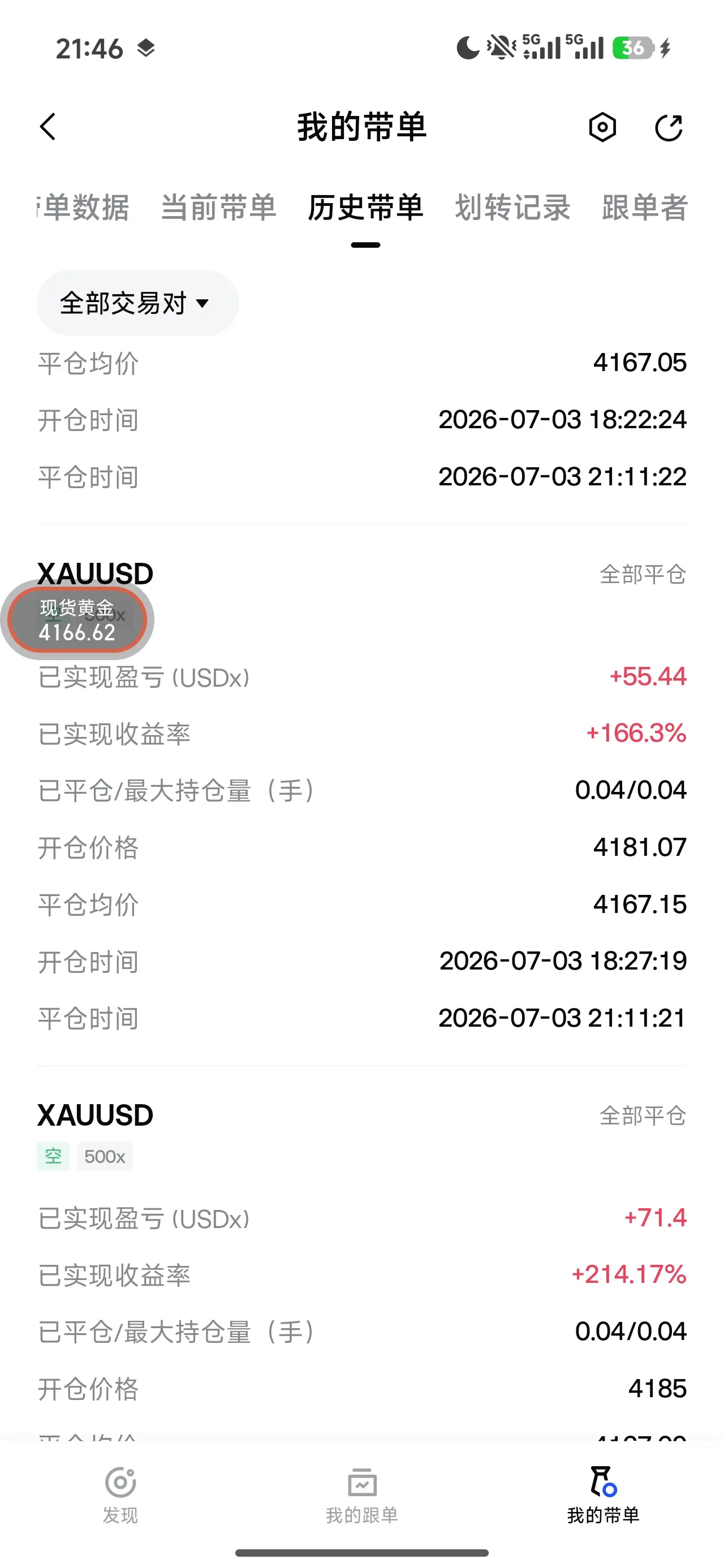This screenshot has width=724, height=1568.
Task: Open the 划转记录 tab
Action: coord(512,208)
